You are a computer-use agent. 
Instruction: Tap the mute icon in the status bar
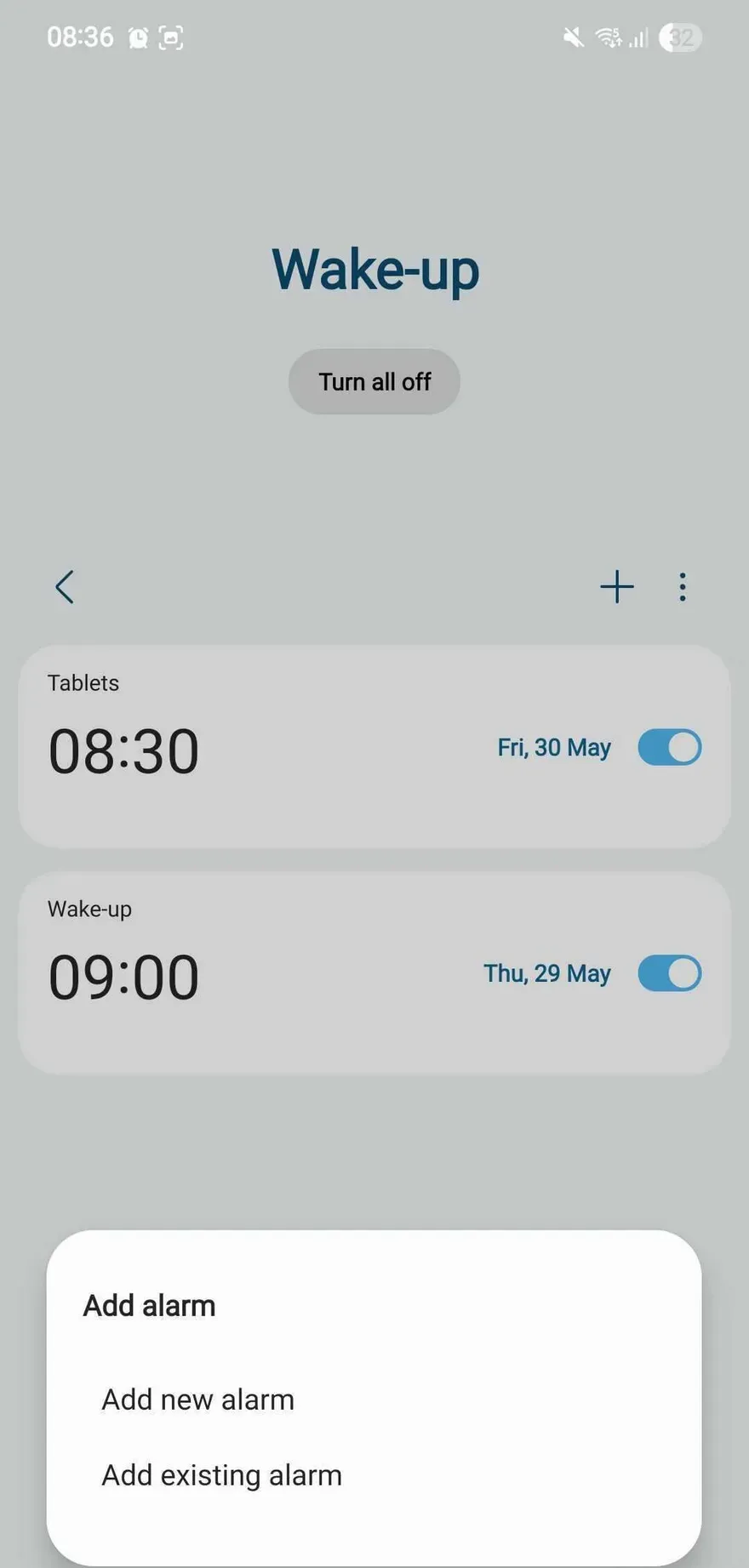[x=572, y=37]
